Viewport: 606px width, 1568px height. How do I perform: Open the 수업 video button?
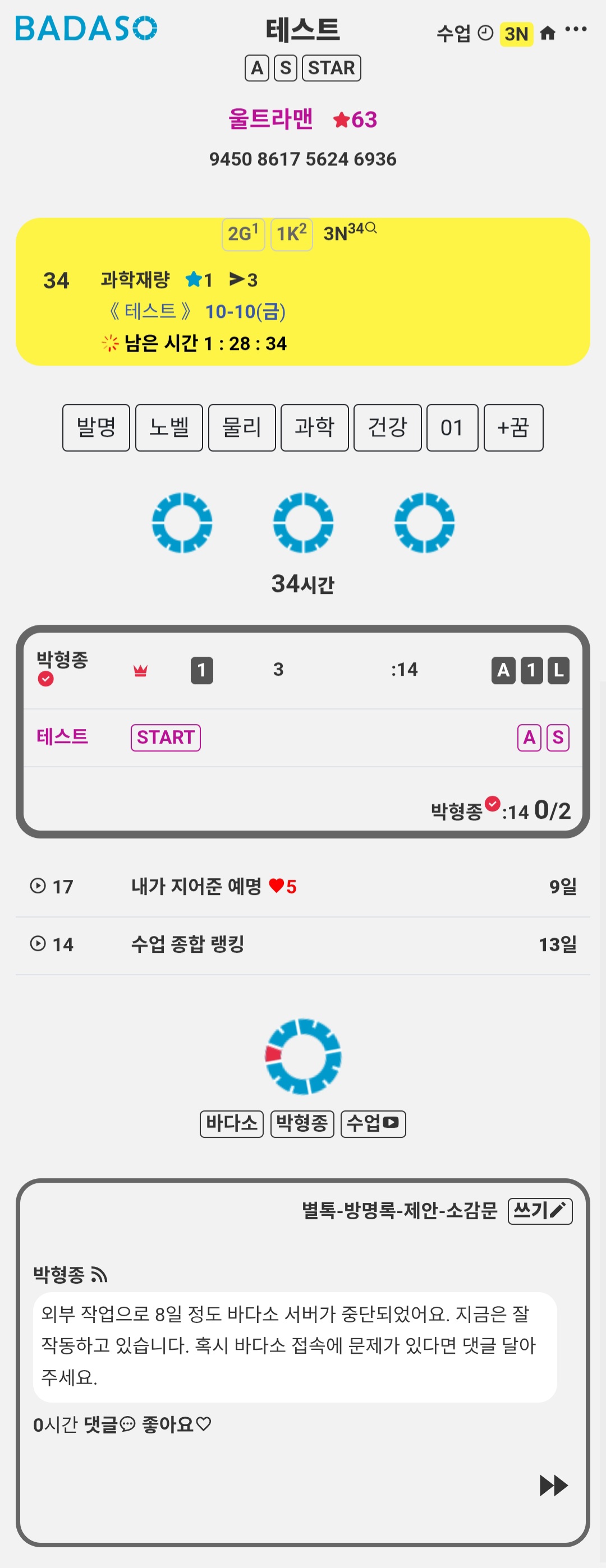tap(373, 1124)
